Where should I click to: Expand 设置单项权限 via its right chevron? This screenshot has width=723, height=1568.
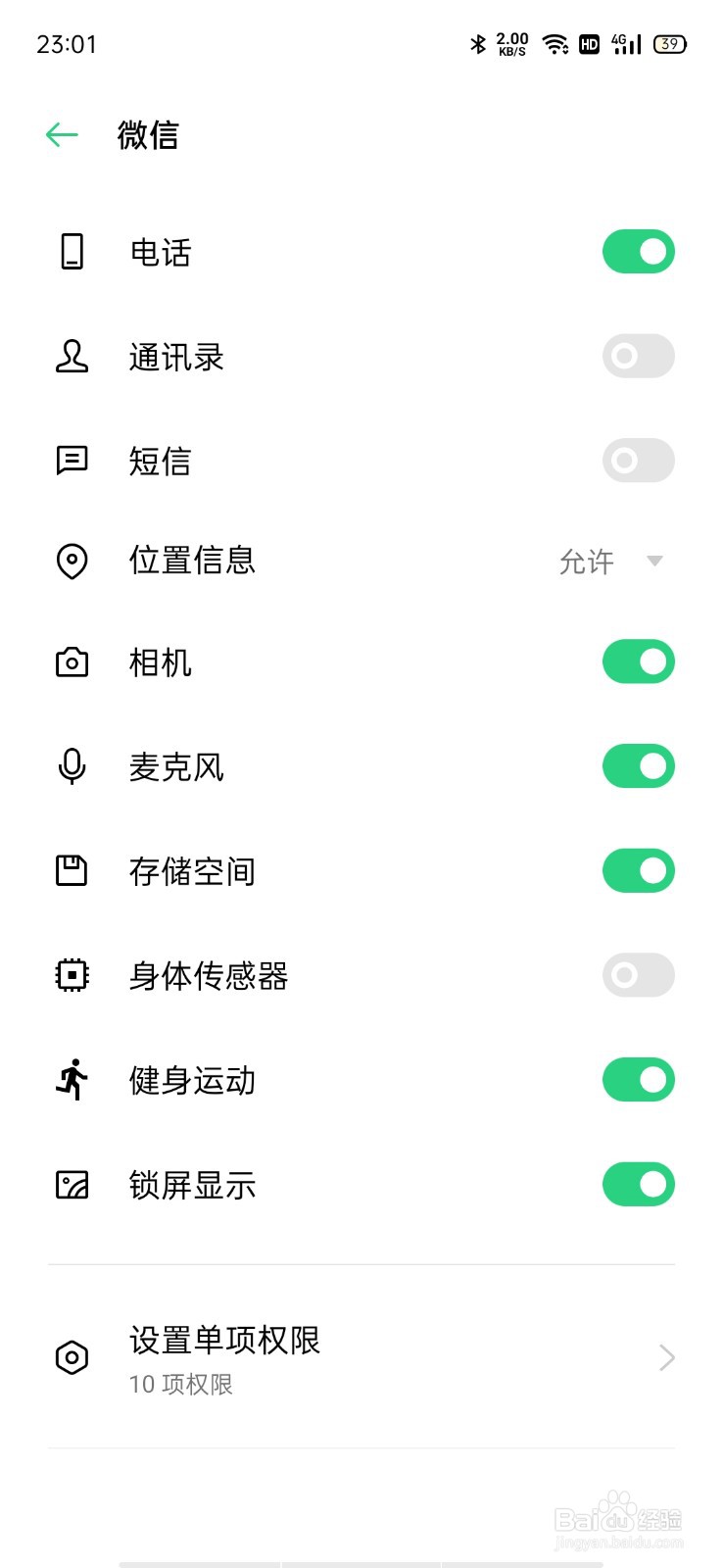(x=667, y=1358)
